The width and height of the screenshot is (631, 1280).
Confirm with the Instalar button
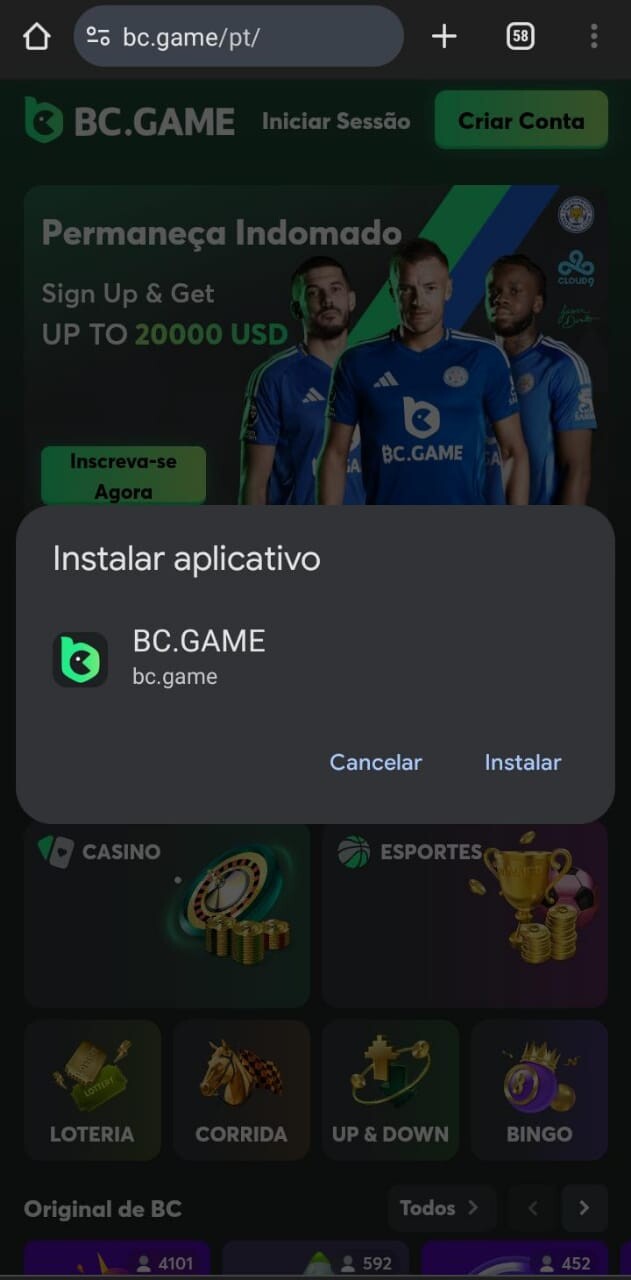pos(522,762)
